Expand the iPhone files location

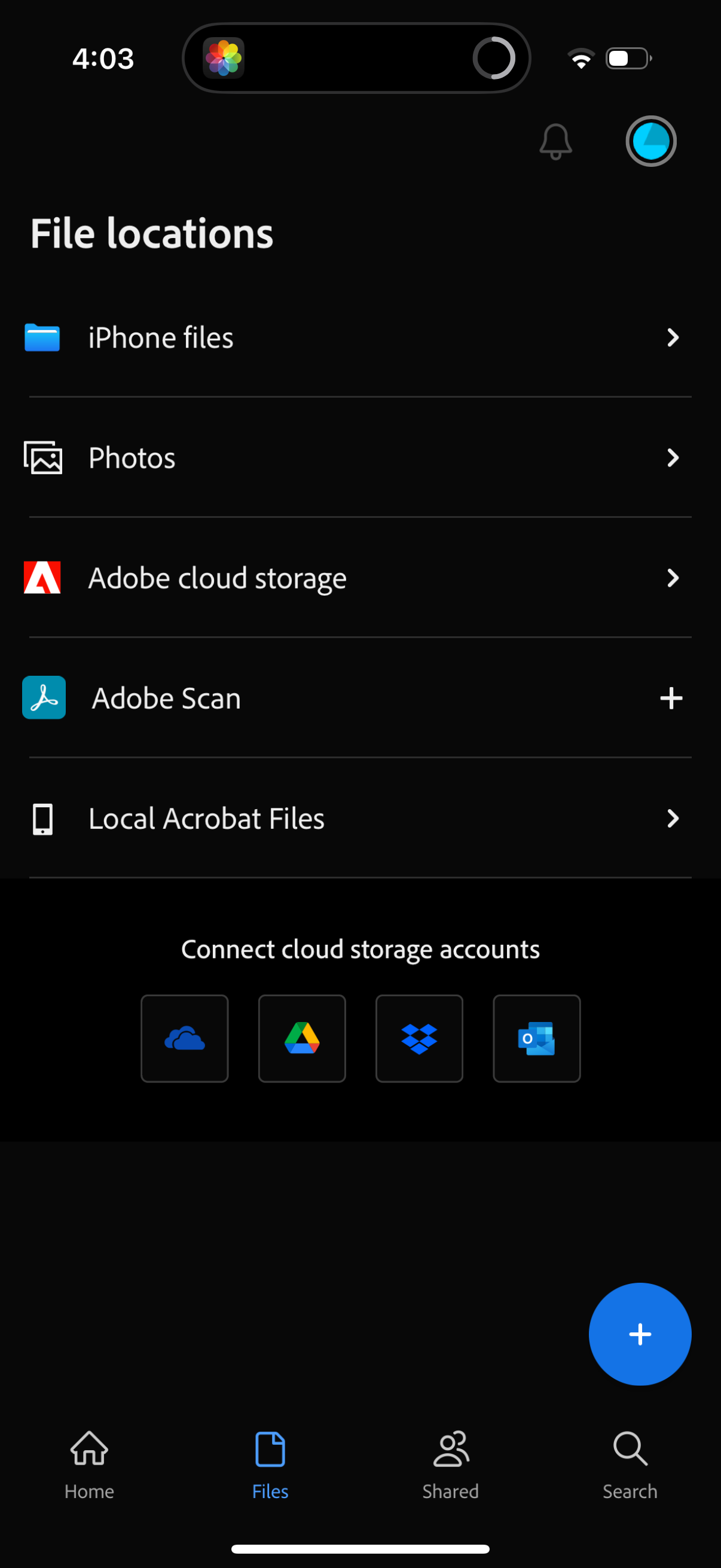(x=672, y=338)
